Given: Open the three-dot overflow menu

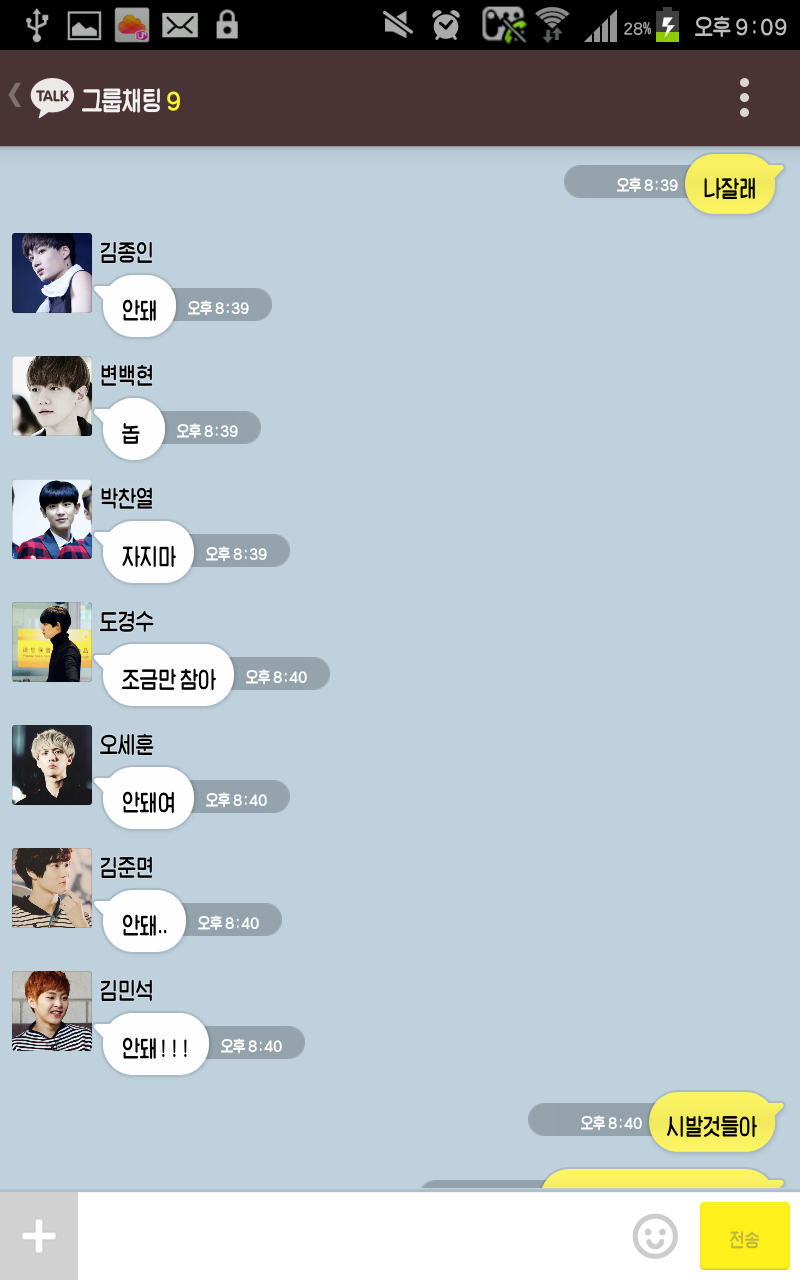Looking at the screenshot, I should pyautogui.click(x=744, y=98).
